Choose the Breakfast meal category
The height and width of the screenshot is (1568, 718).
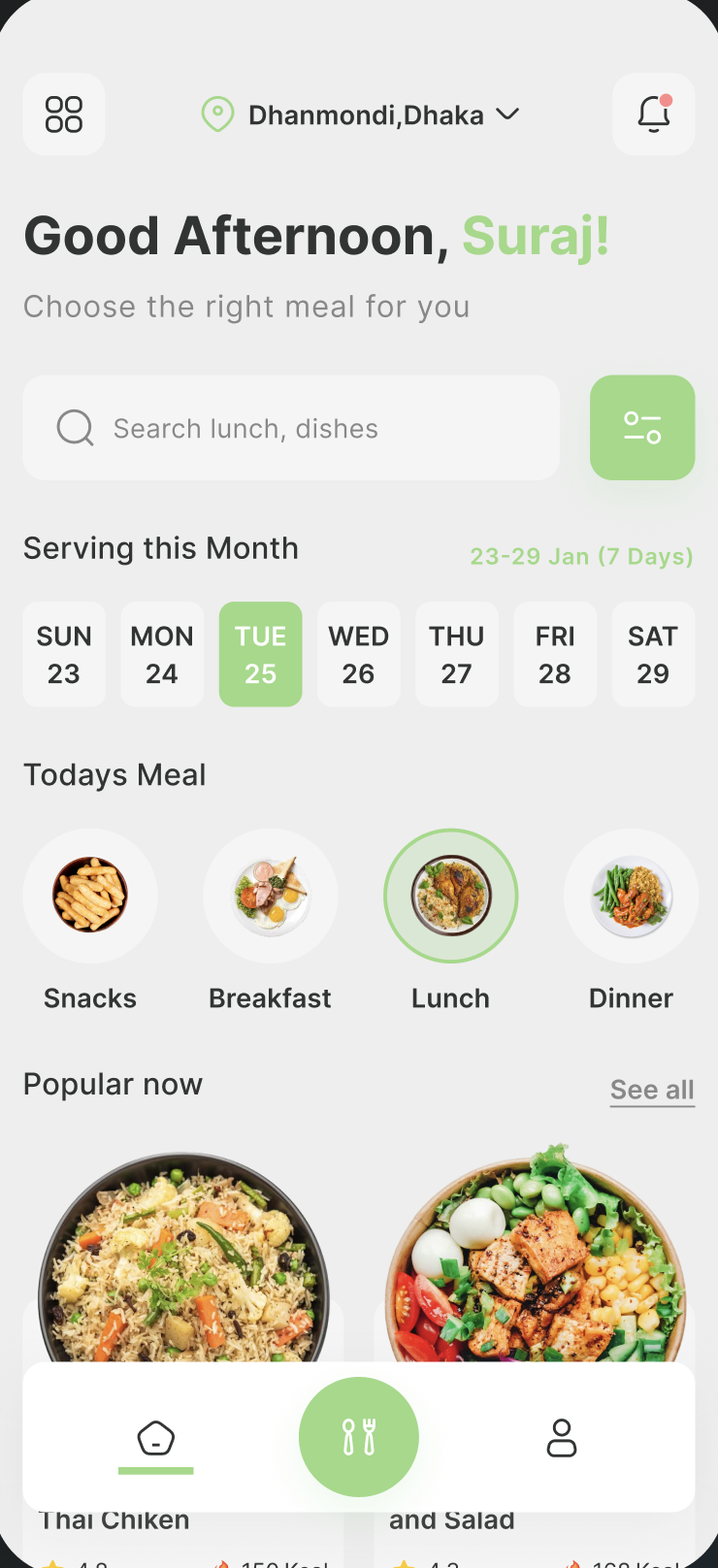click(271, 897)
